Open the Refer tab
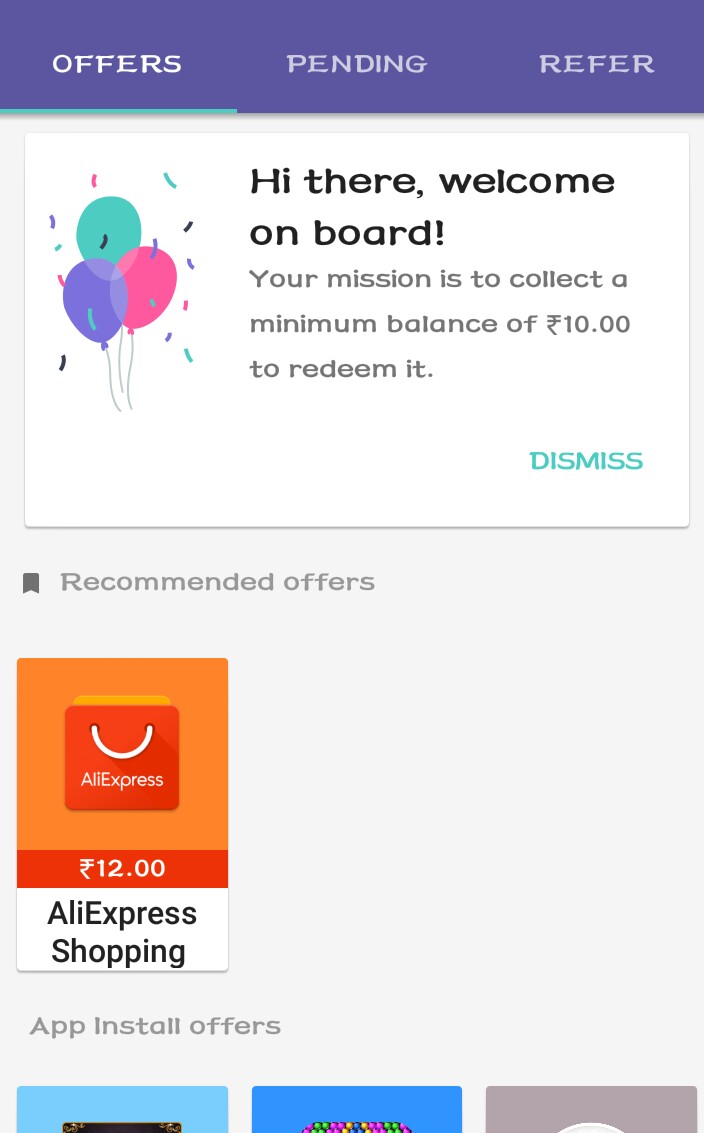 pyautogui.click(x=596, y=65)
